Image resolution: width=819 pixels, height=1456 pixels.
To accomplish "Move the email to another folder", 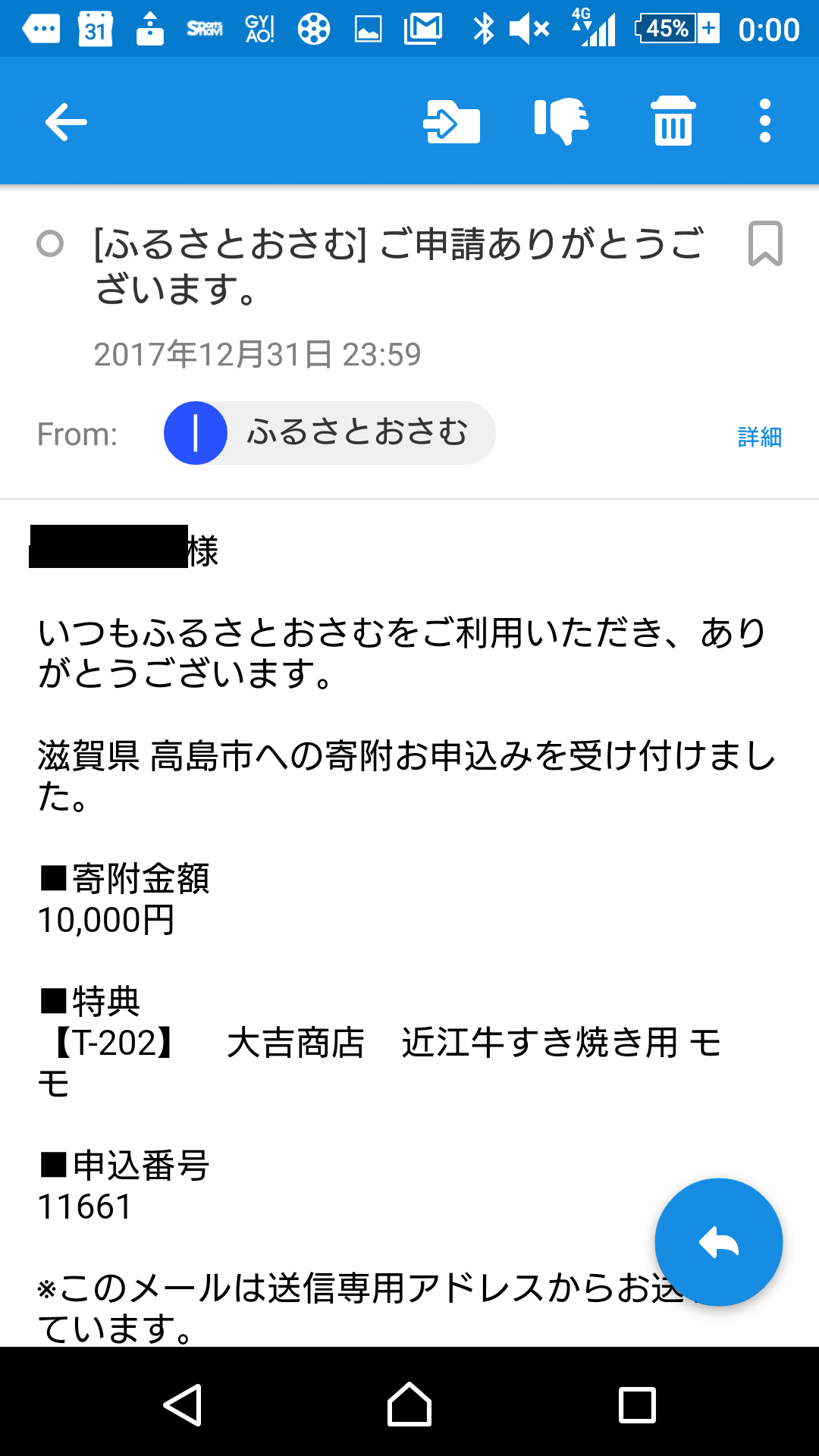I will [x=453, y=121].
